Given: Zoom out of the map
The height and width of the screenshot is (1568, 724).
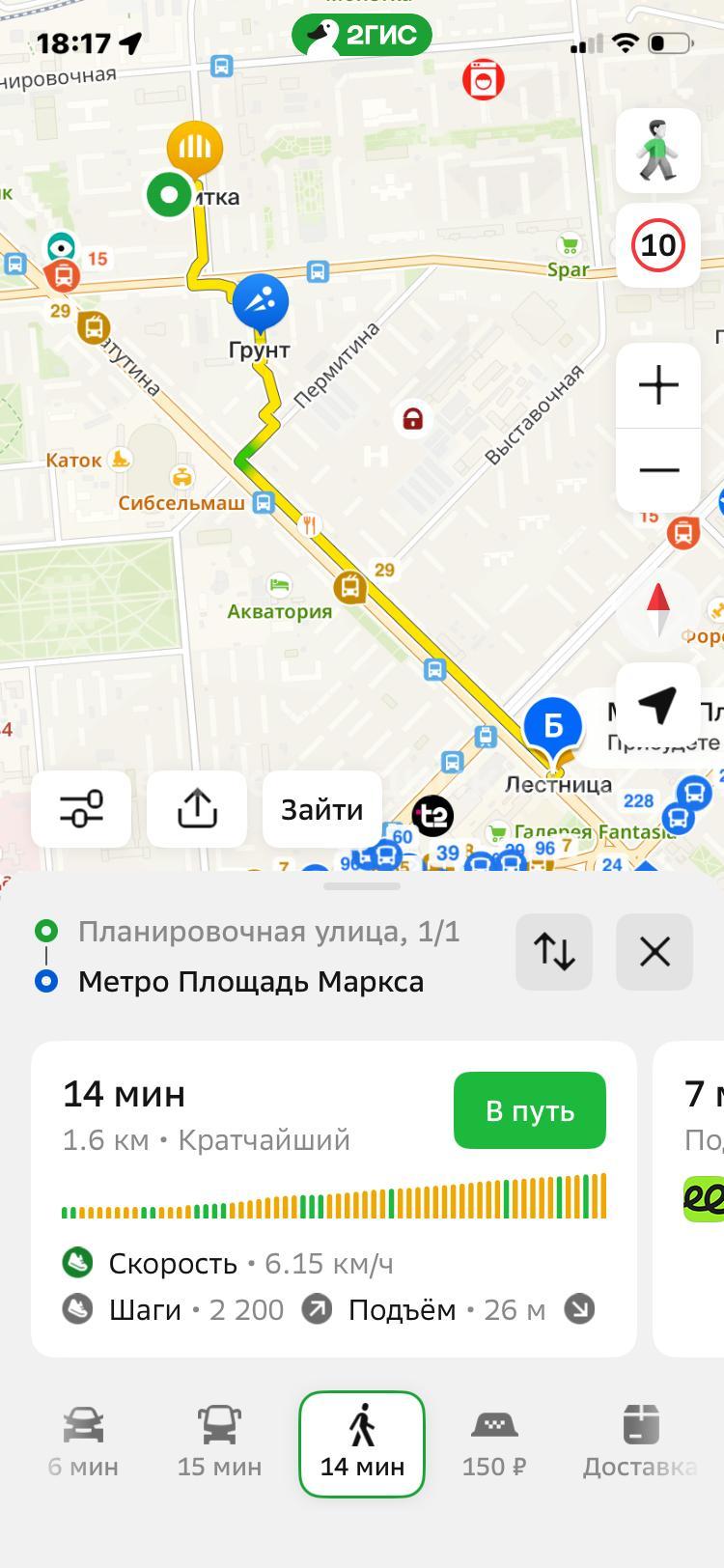Looking at the screenshot, I should coord(658,470).
